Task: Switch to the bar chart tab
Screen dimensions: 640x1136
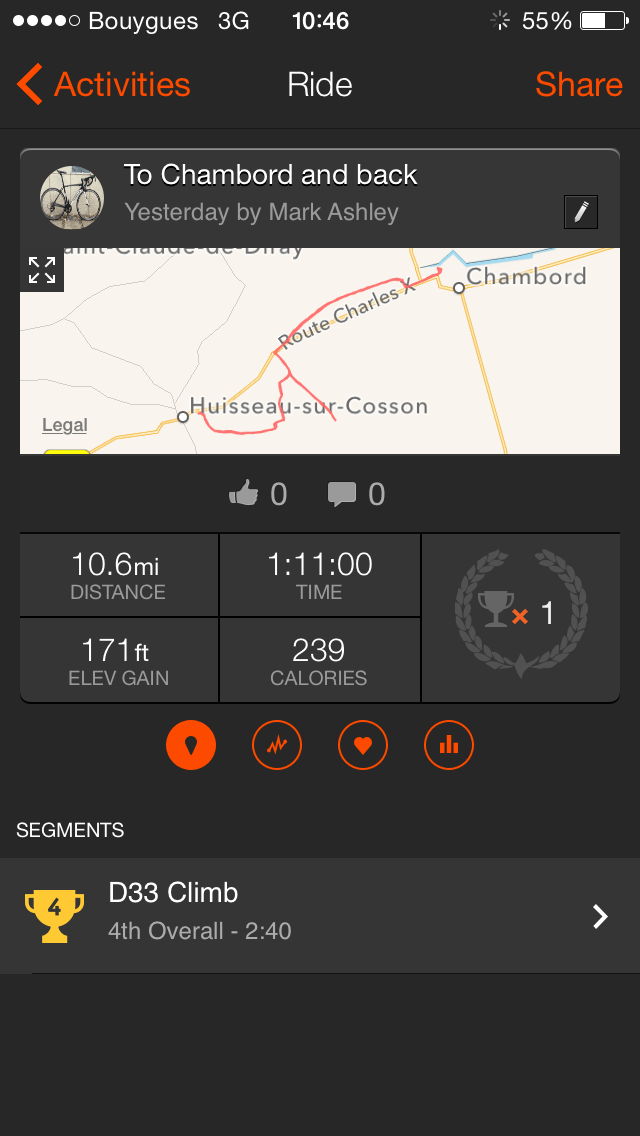Action: [x=449, y=745]
